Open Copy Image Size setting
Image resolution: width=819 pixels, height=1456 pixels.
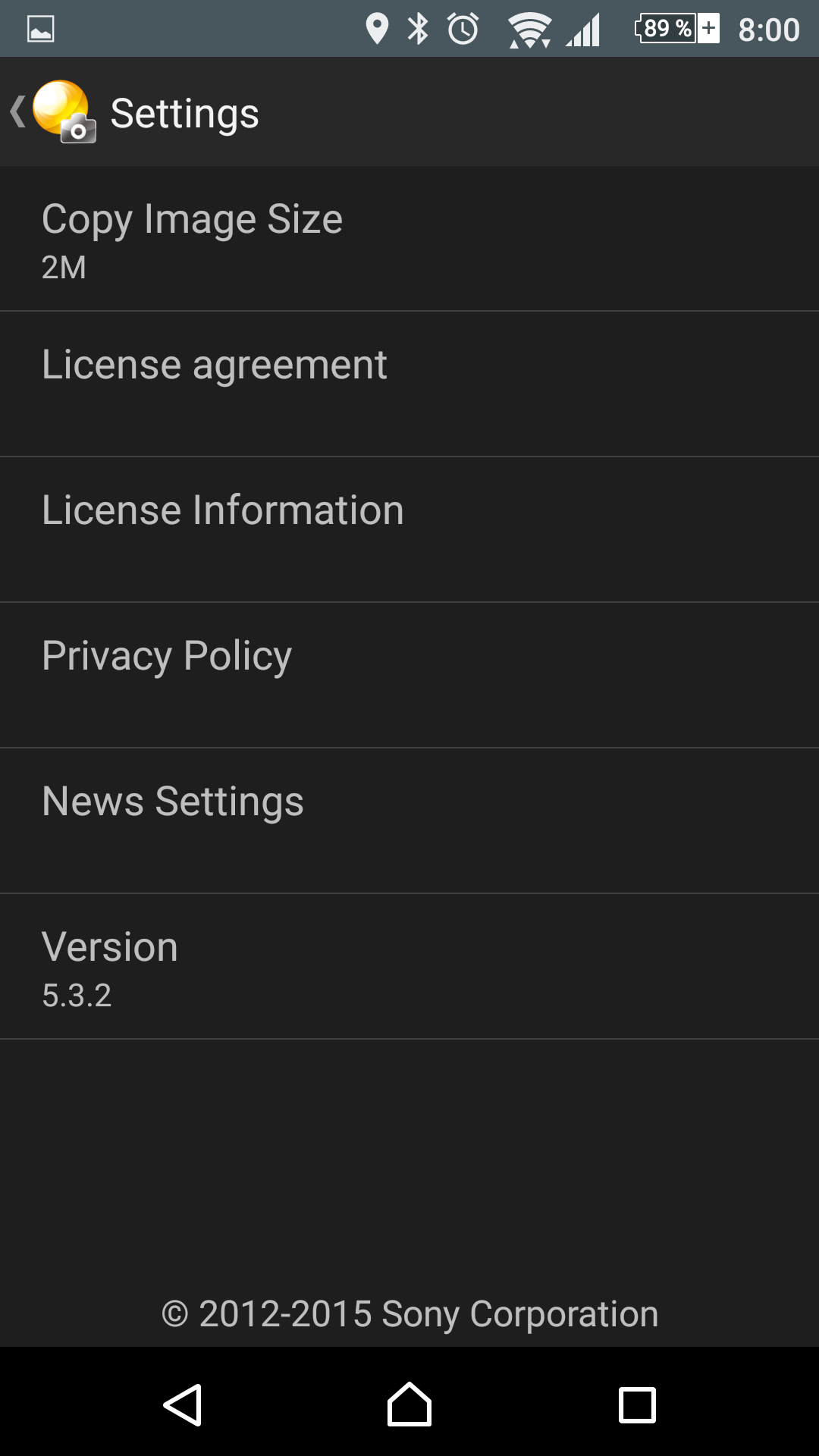click(409, 239)
